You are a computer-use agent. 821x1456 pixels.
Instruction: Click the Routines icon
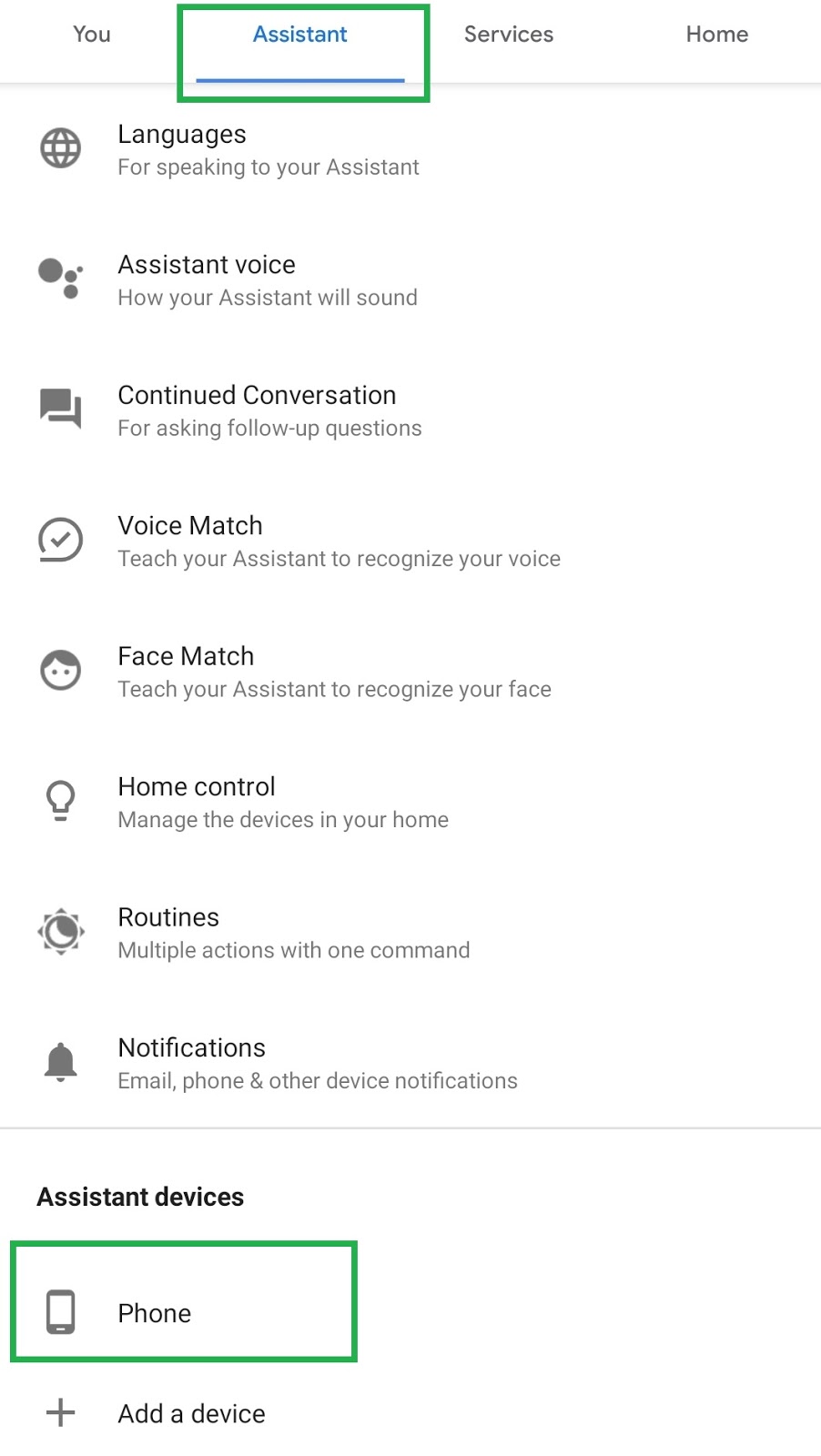60,931
